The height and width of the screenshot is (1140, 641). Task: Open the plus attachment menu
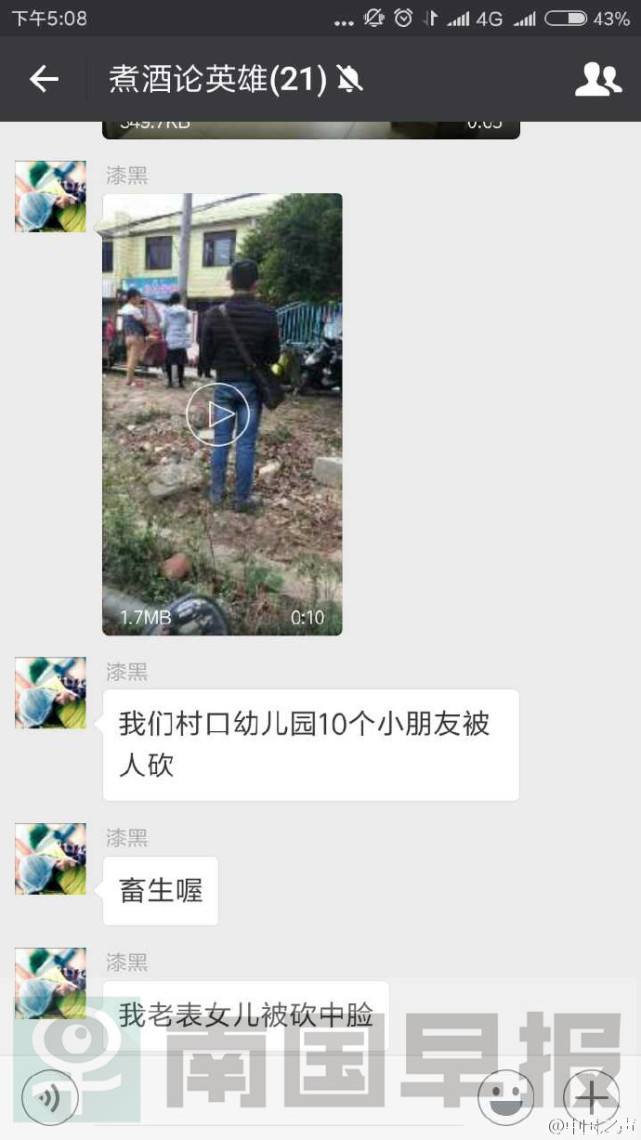591,1097
